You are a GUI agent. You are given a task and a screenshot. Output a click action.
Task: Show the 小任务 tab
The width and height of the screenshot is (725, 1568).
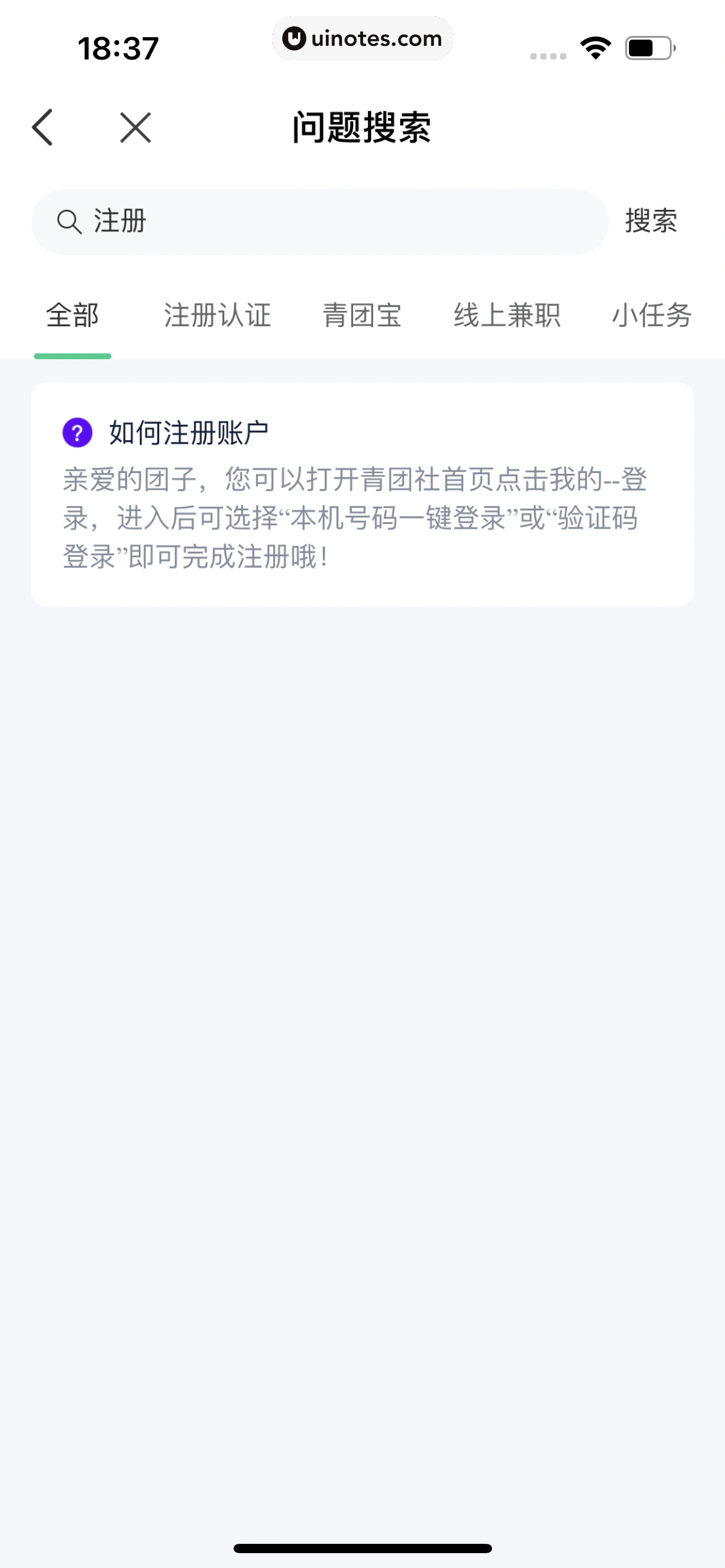(651, 316)
